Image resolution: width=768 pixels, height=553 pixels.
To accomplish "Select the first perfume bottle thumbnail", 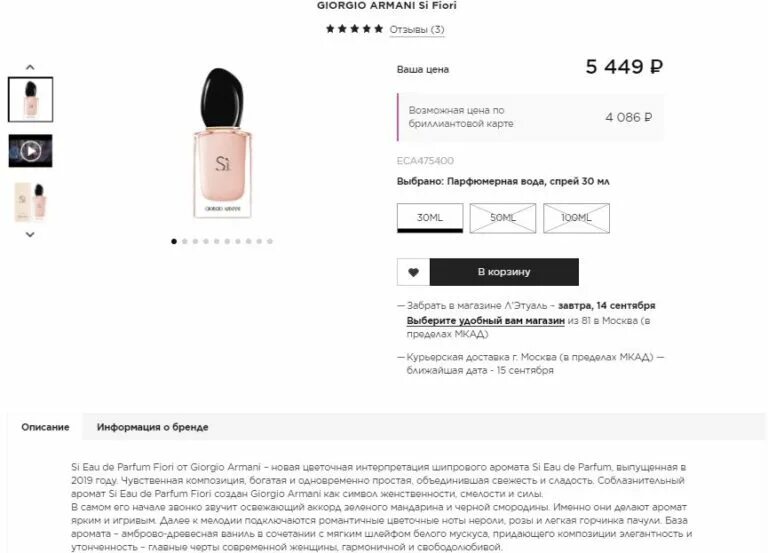I will 30,100.
